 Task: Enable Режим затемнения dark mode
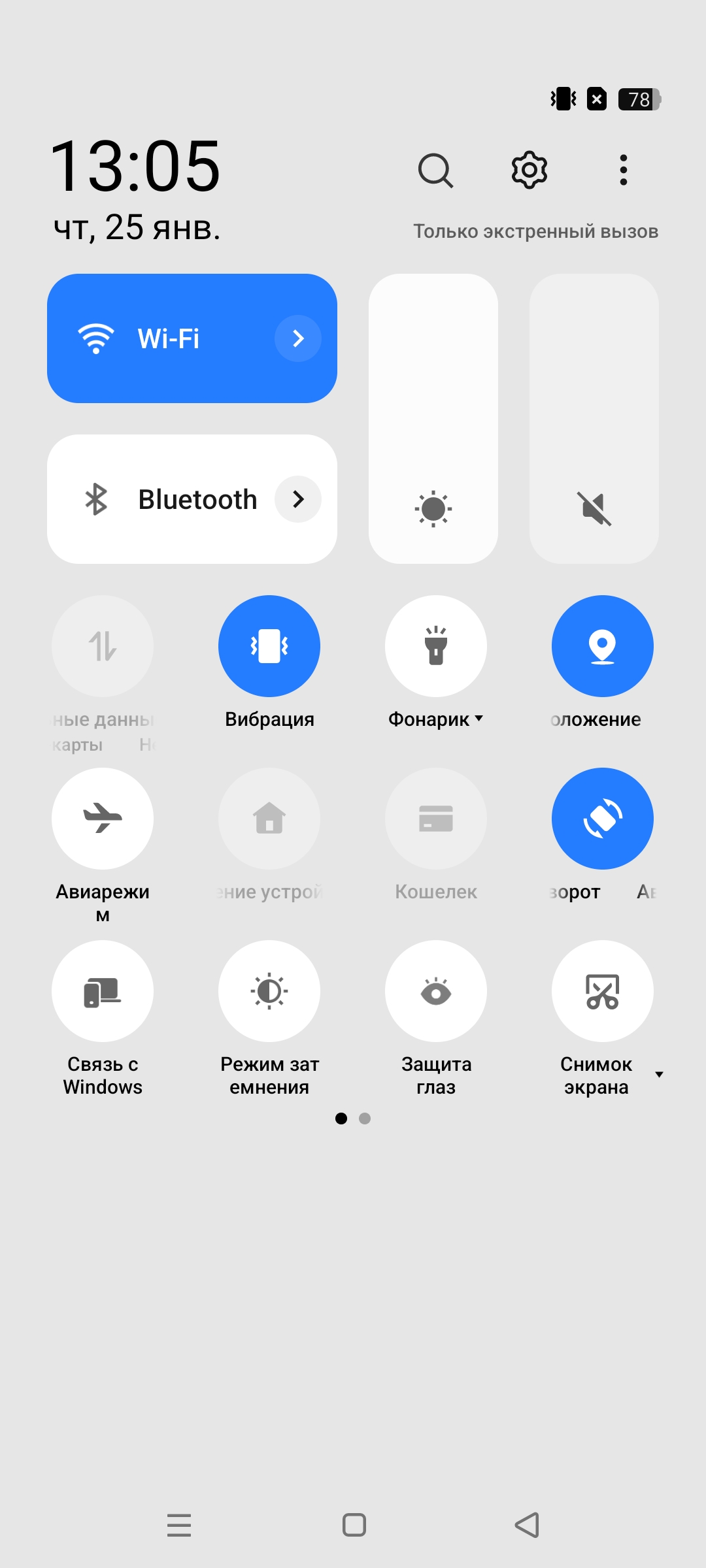(269, 991)
